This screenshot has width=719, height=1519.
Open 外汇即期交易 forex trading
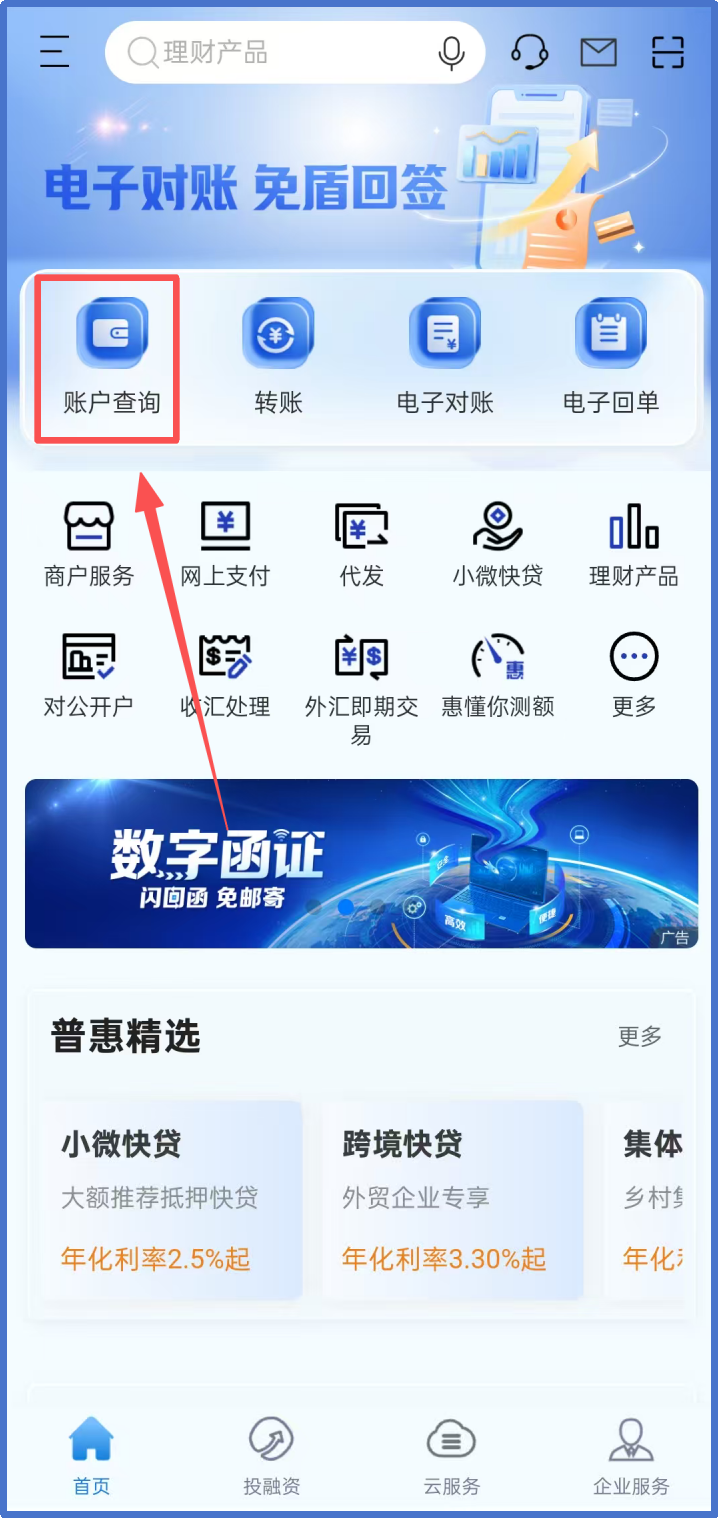(x=361, y=685)
